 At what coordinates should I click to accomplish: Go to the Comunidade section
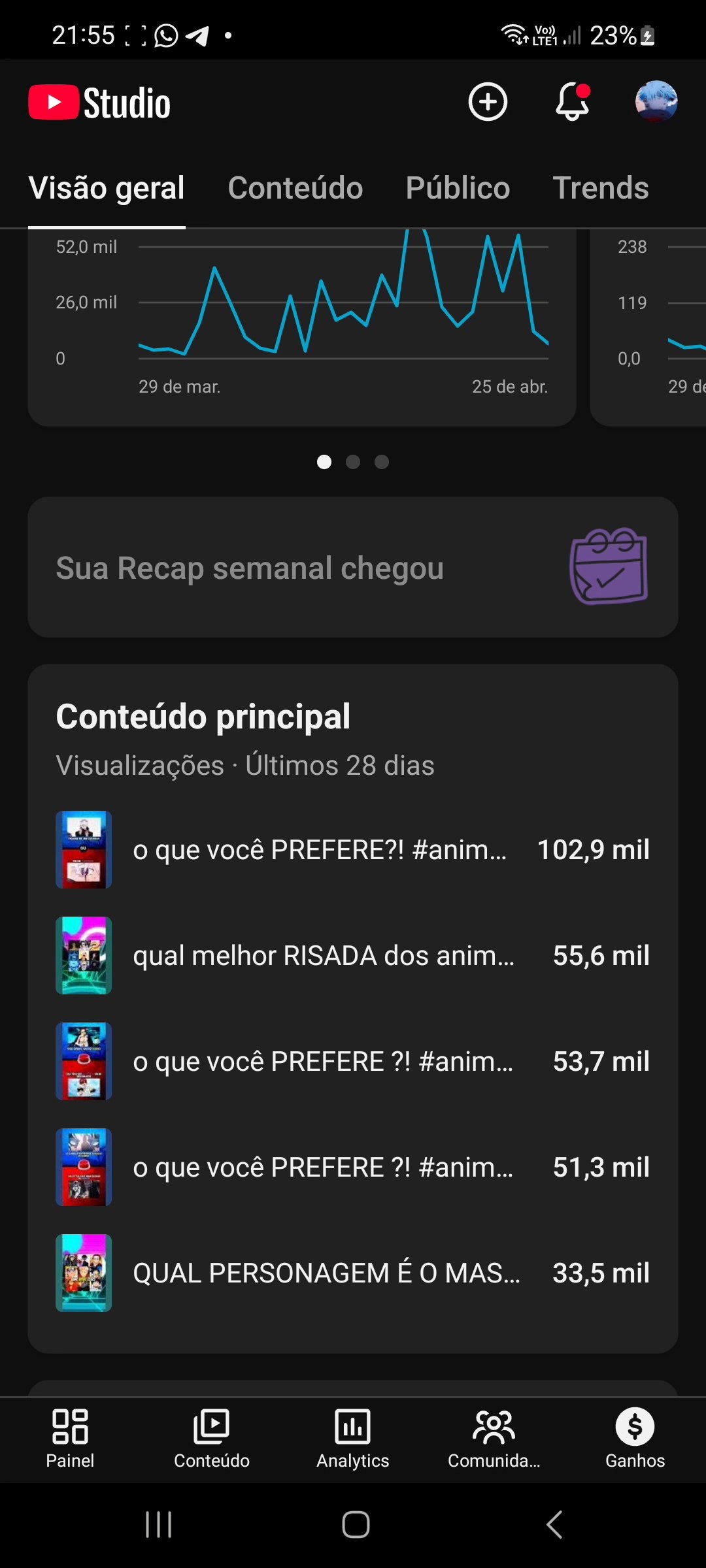pyautogui.click(x=494, y=1439)
